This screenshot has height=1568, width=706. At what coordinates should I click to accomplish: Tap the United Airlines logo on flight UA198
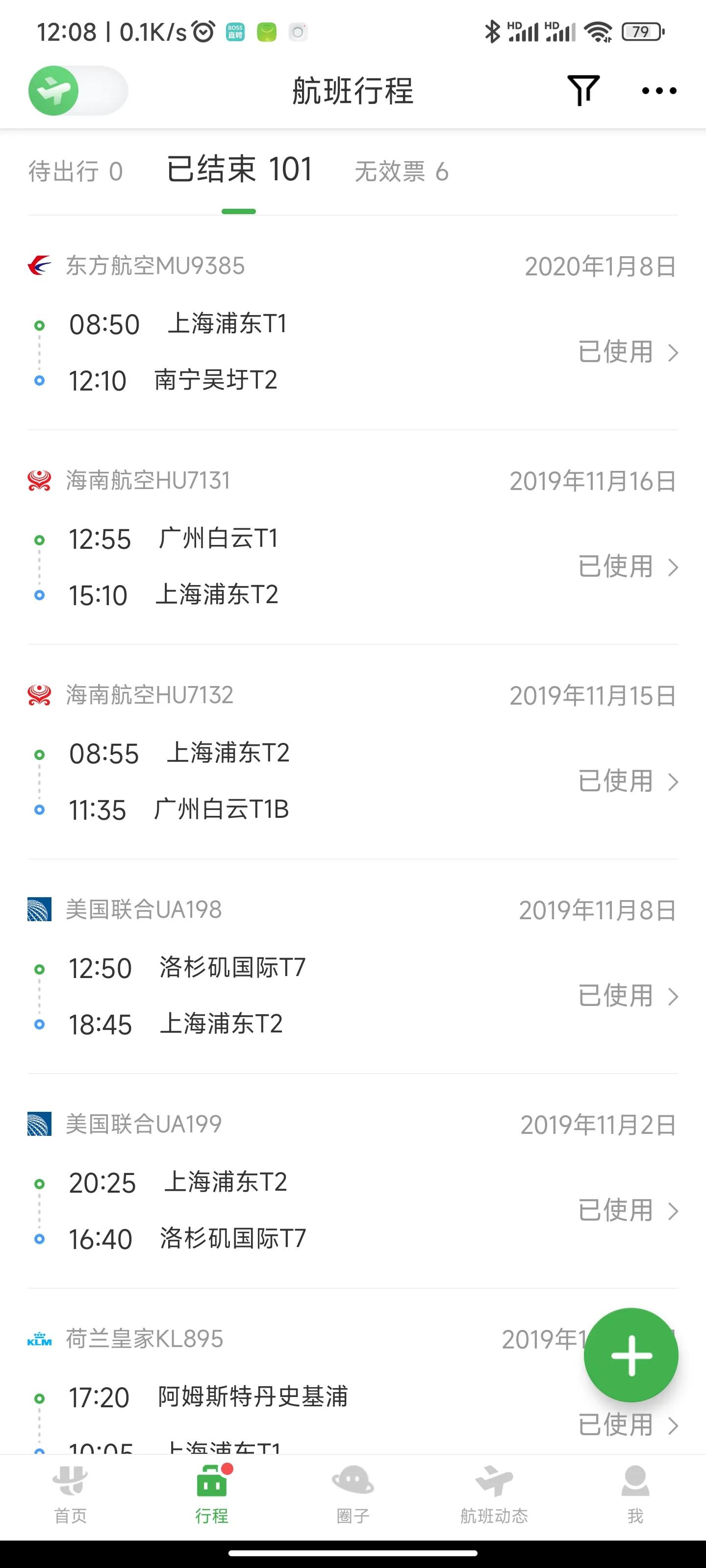tap(39, 909)
